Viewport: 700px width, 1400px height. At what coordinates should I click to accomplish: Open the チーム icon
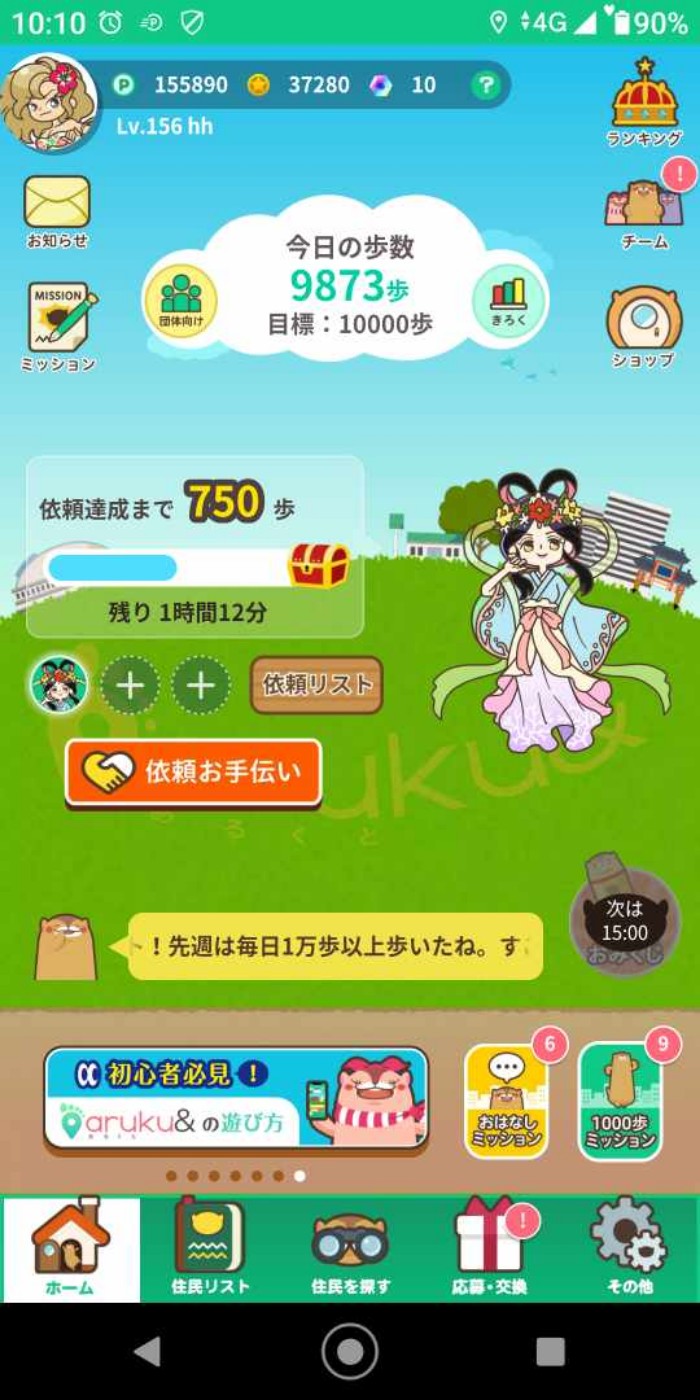point(645,205)
